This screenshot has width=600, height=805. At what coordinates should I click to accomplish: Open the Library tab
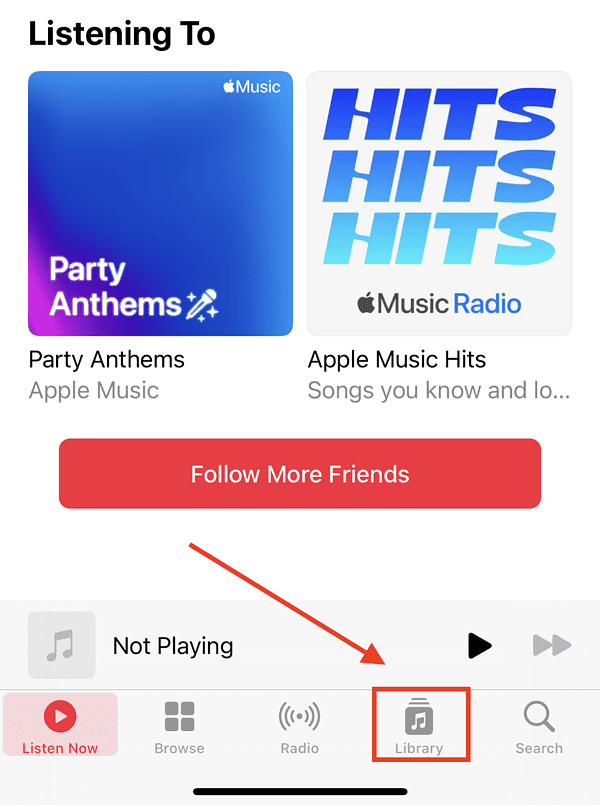click(x=420, y=726)
